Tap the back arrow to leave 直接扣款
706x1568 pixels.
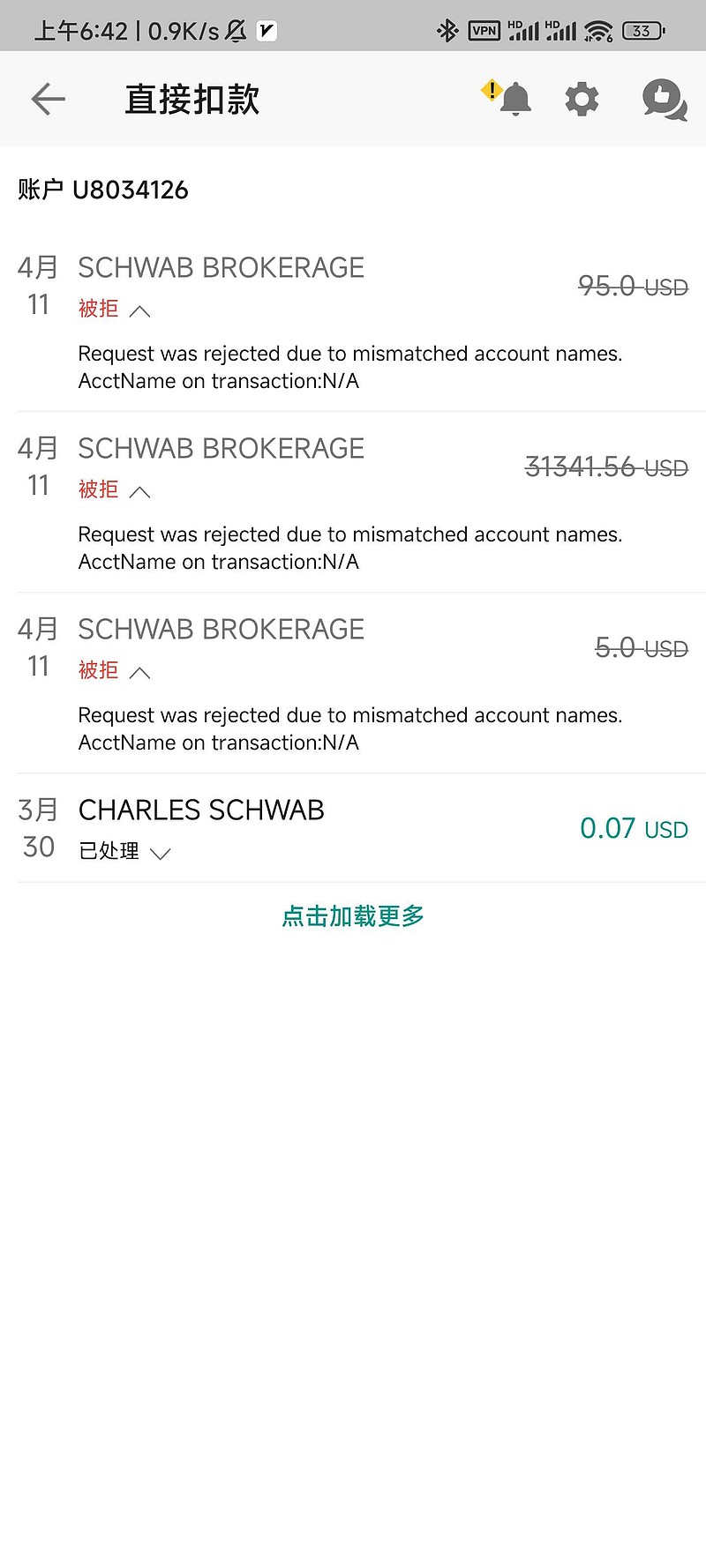point(49,99)
